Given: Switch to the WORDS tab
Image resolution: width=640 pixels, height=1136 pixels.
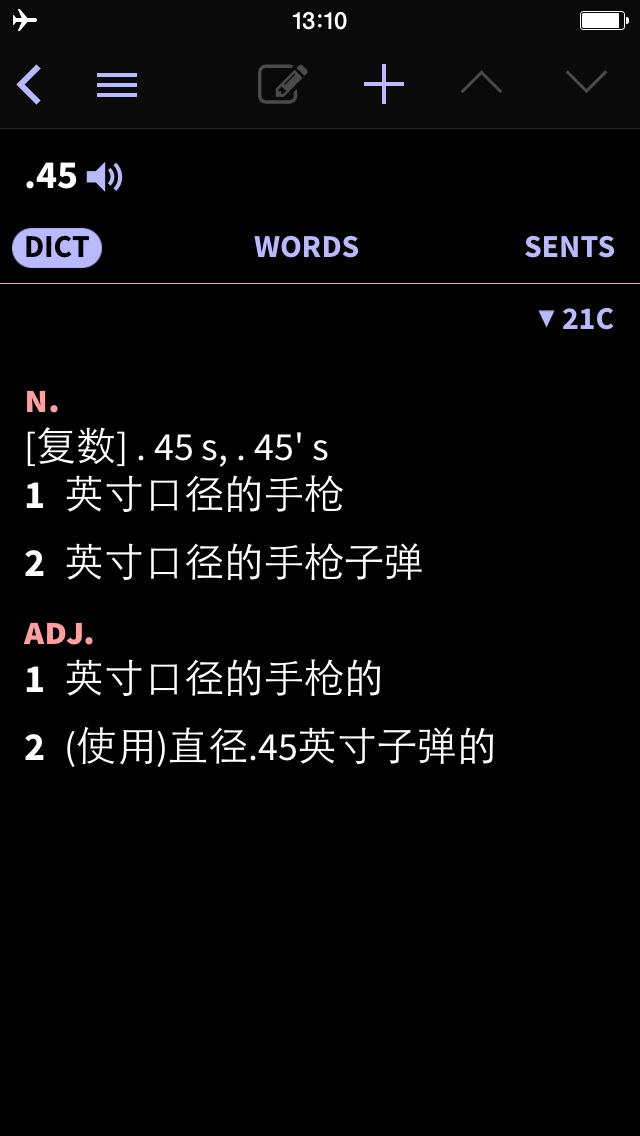Looking at the screenshot, I should coord(307,247).
